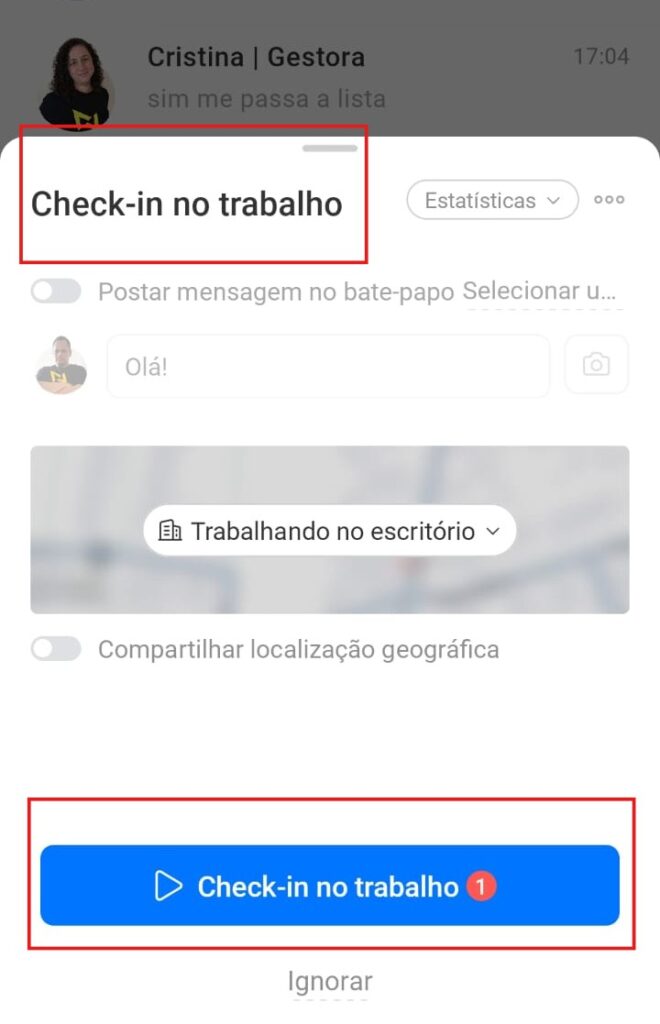
Task: Tap the Selecionar chat link
Action: 543,291
